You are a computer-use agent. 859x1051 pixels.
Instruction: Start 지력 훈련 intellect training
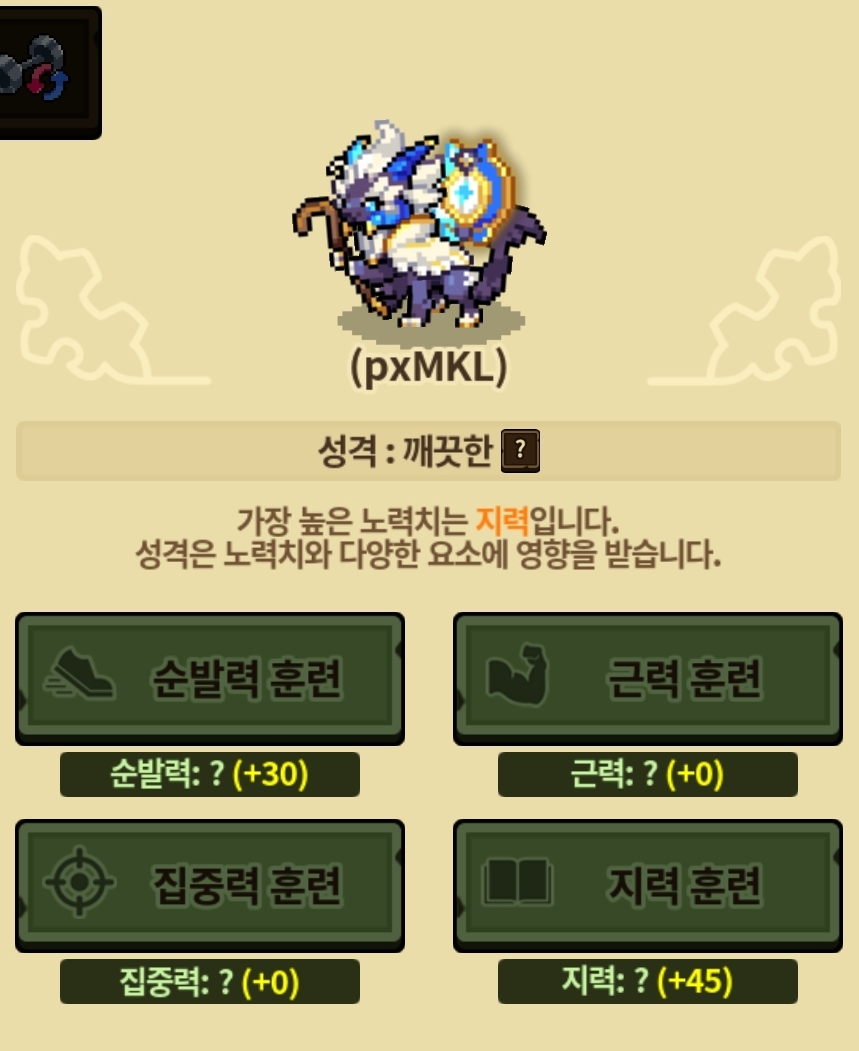point(648,886)
